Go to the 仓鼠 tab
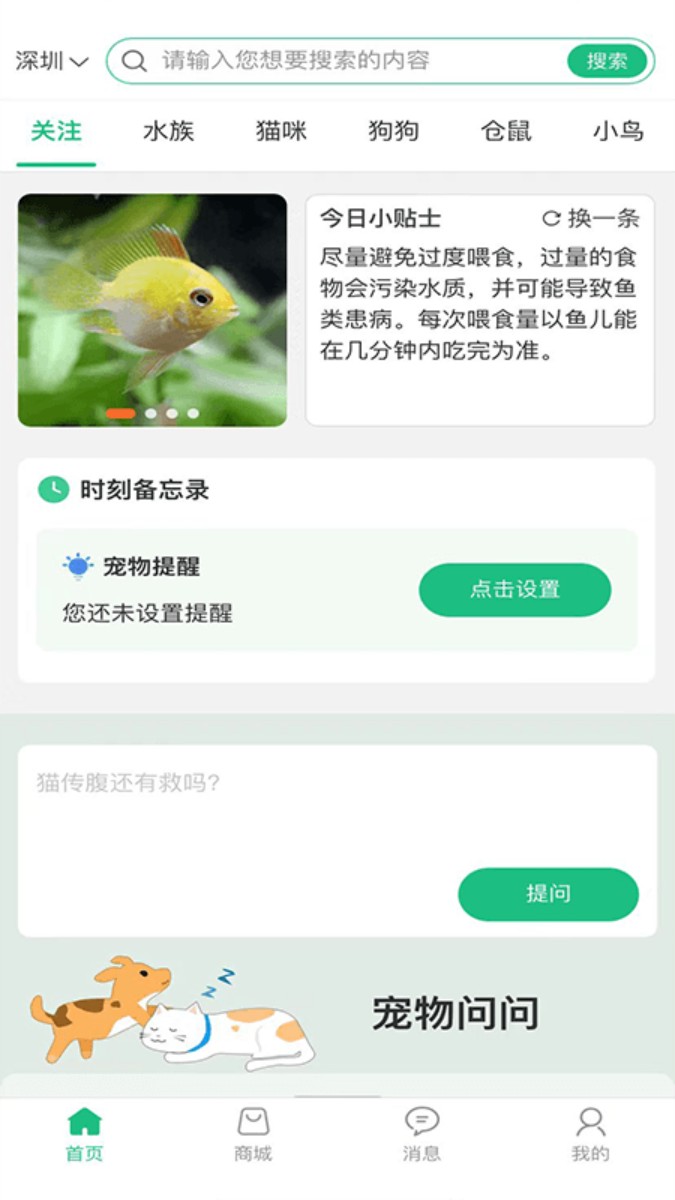This screenshot has width=675, height=1200. pyautogui.click(x=506, y=131)
